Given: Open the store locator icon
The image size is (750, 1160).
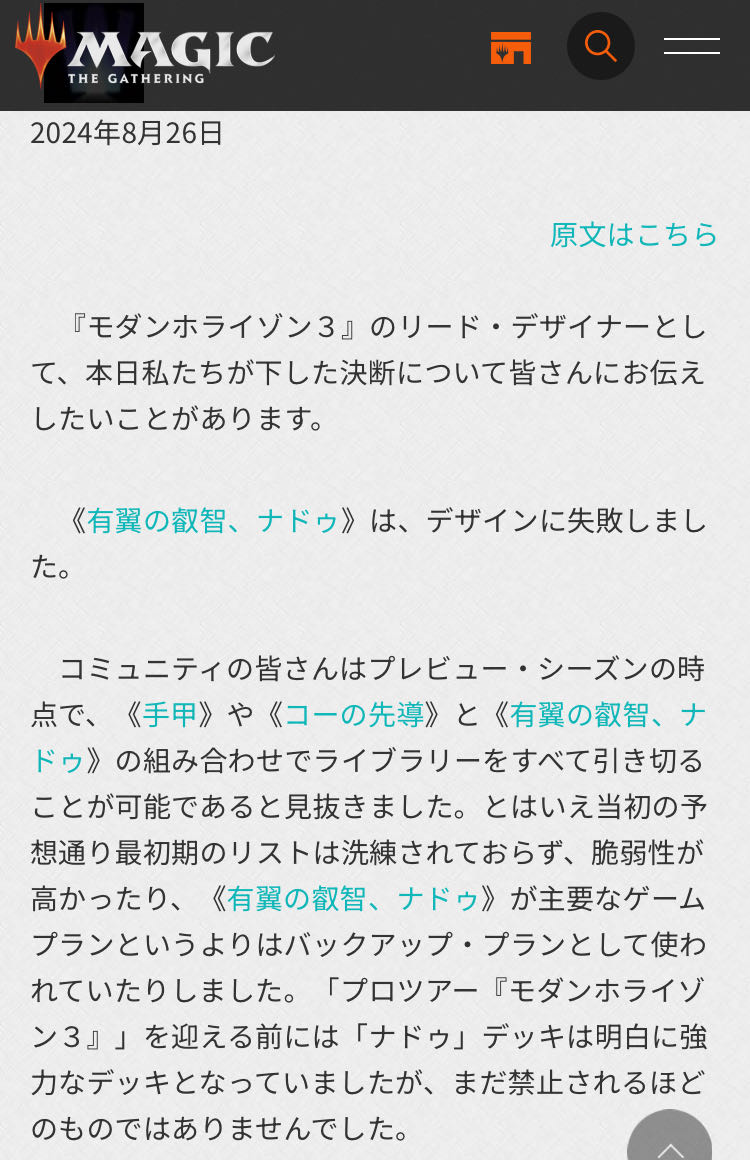Looking at the screenshot, I should (x=510, y=48).
